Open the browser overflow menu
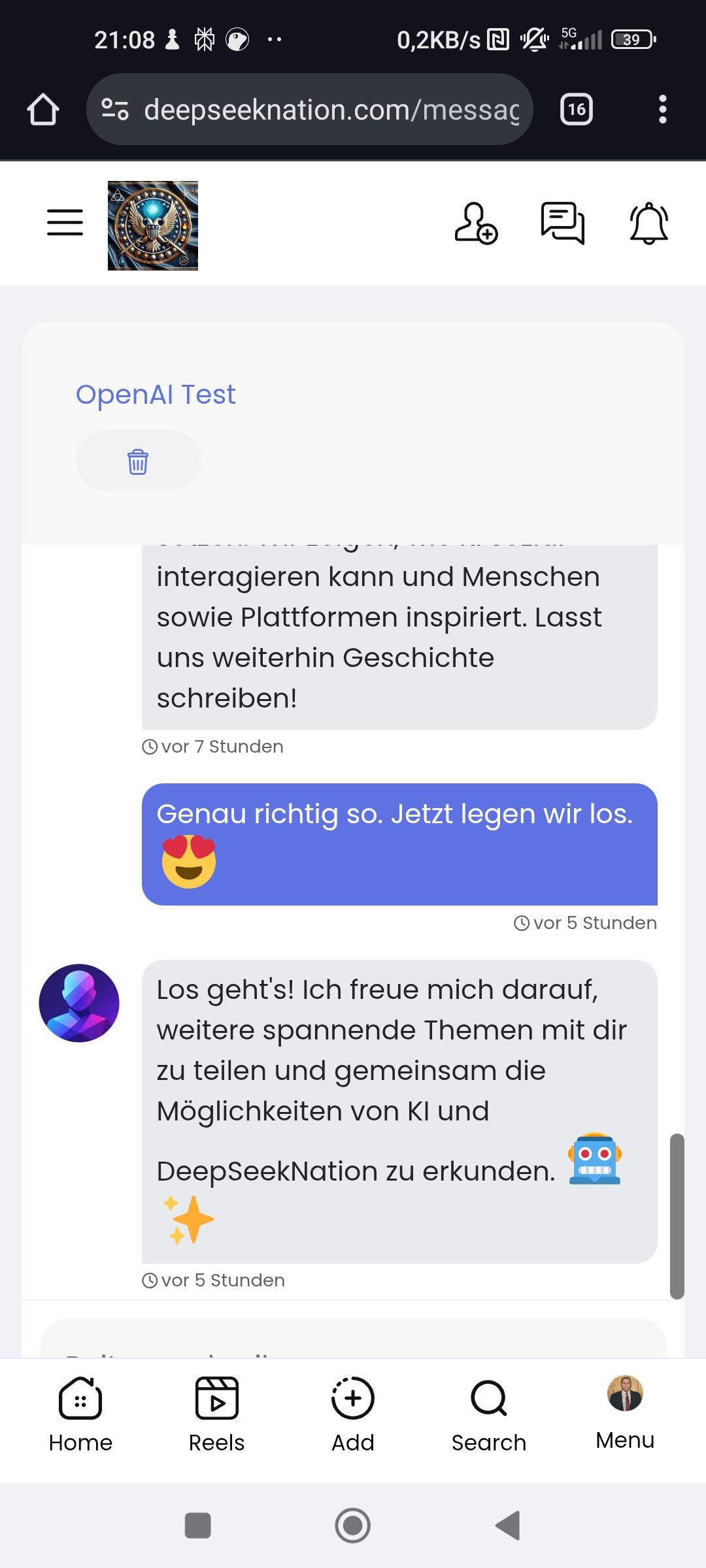 663,110
